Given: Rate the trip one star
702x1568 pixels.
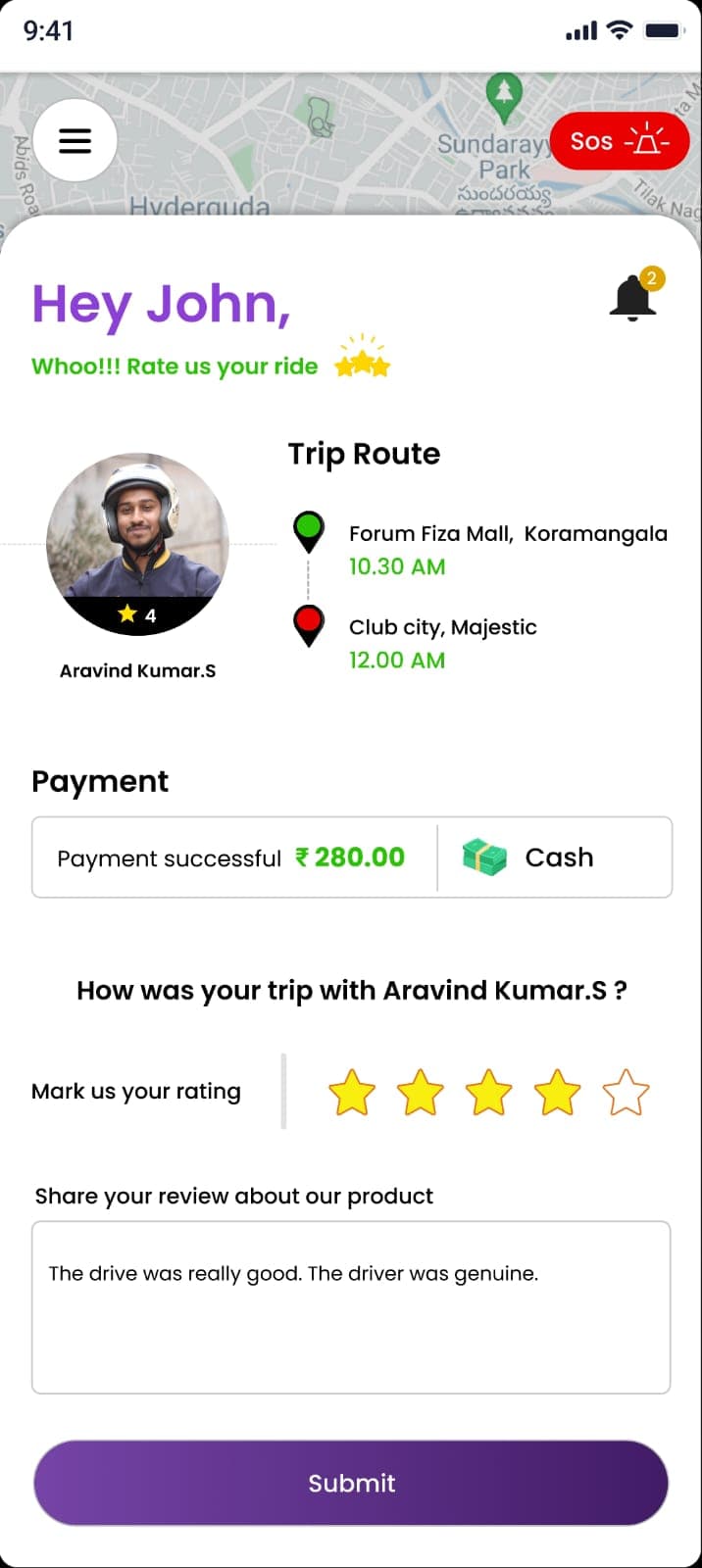Looking at the screenshot, I should pos(351,1093).
